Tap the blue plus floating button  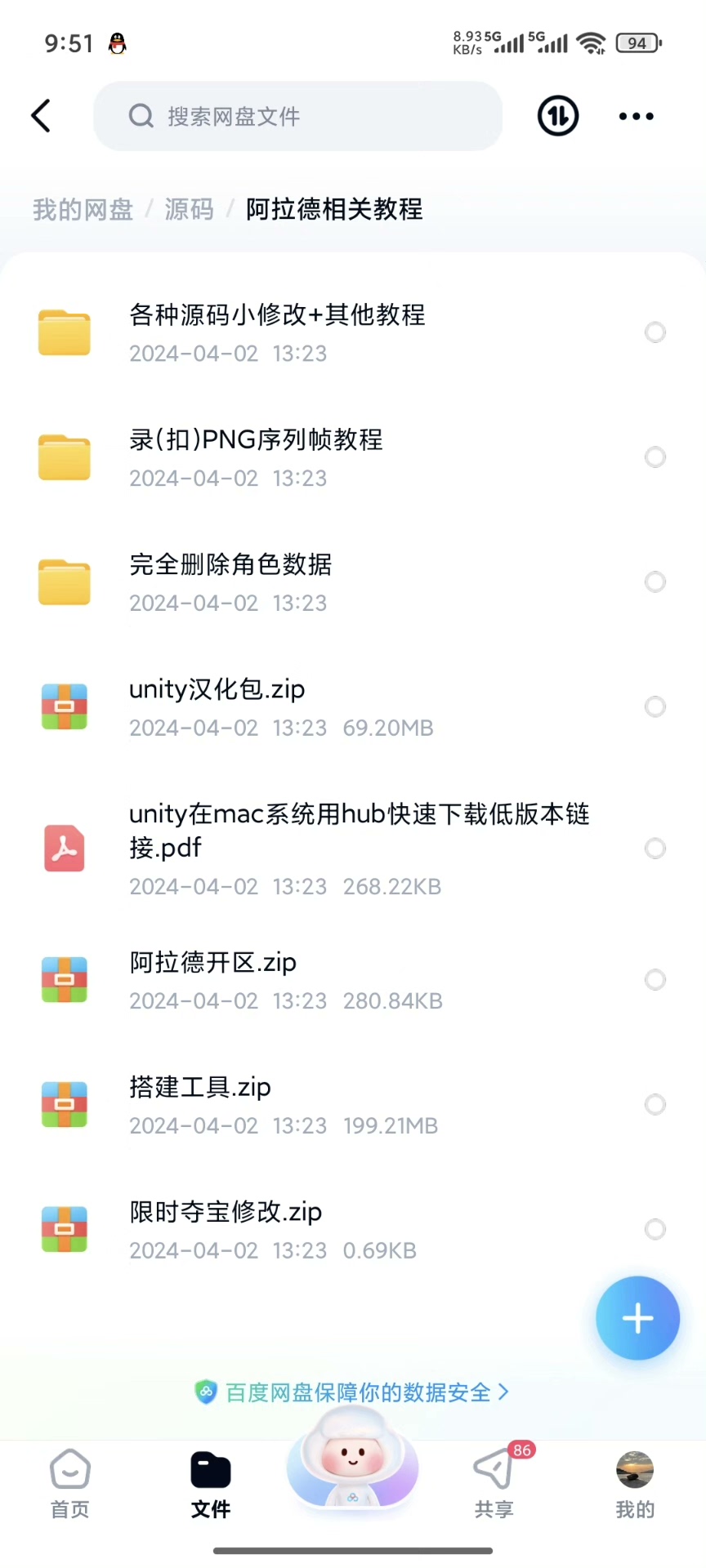tap(637, 1318)
